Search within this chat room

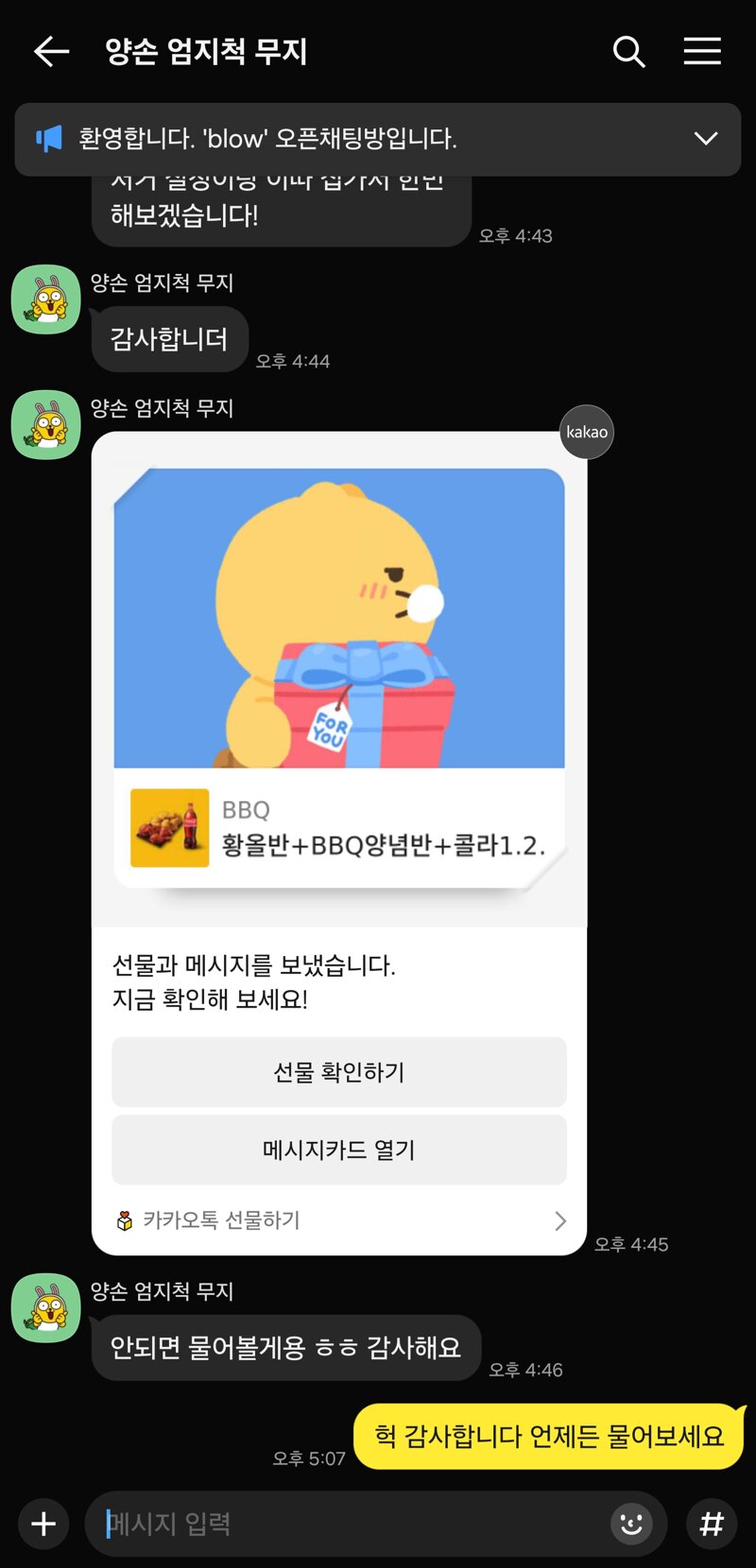coord(628,51)
